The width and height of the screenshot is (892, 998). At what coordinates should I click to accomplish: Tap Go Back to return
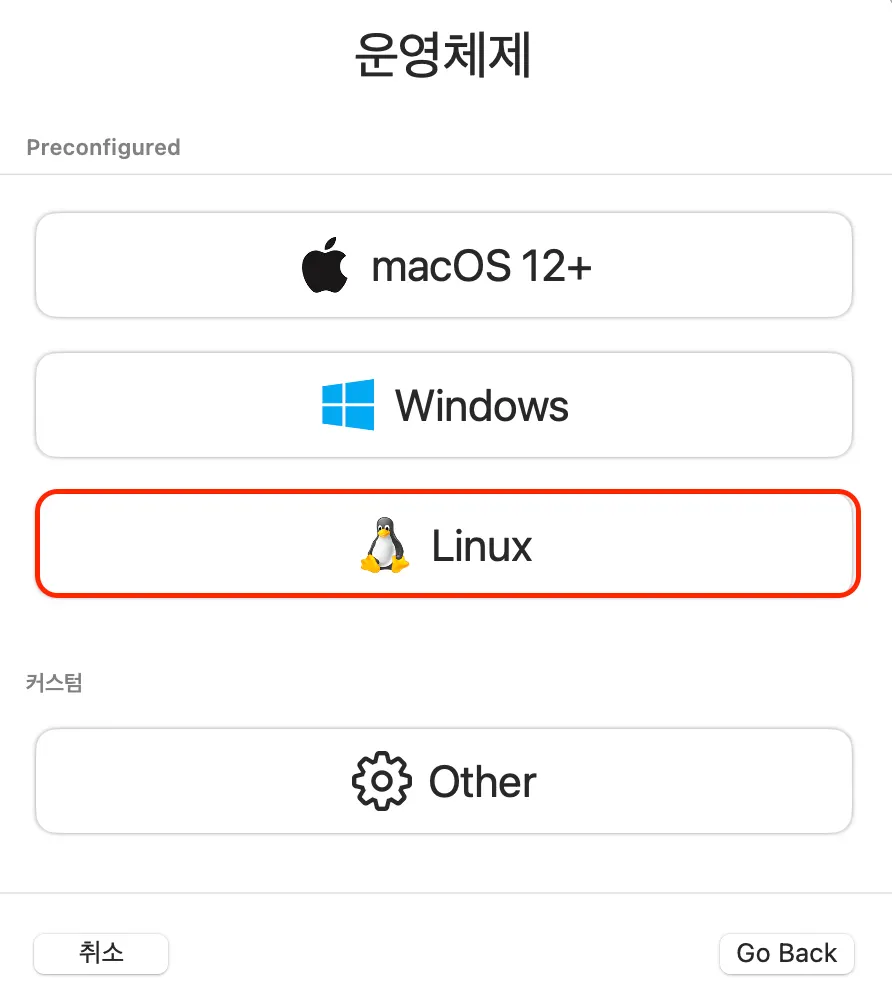(786, 953)
